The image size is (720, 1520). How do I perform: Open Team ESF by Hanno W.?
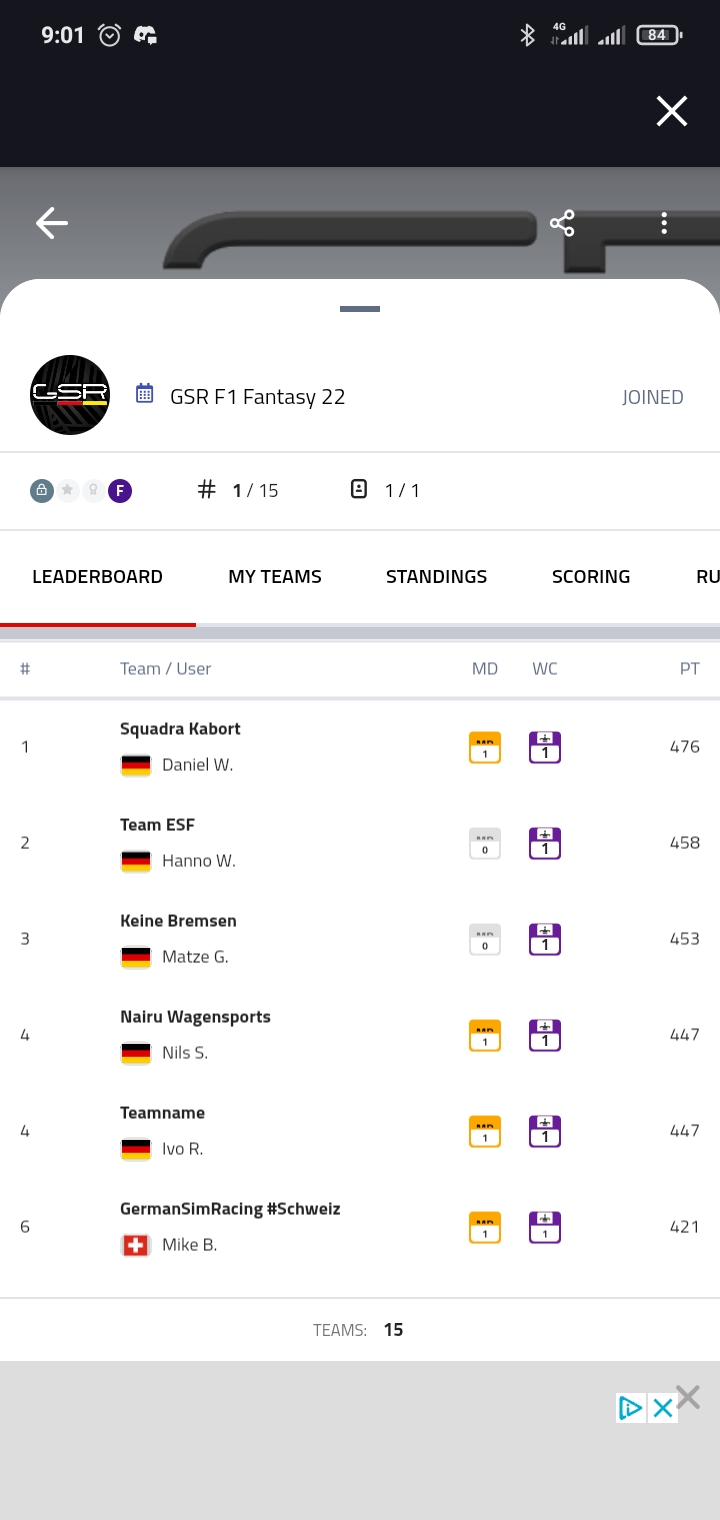pos(360,843)
